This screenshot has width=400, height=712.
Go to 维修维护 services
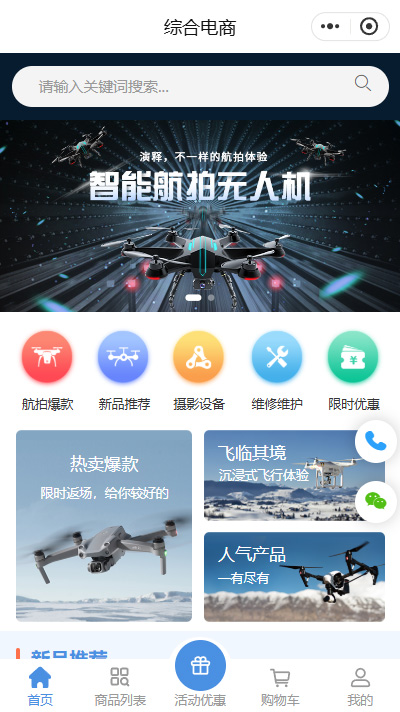point(277,371)
